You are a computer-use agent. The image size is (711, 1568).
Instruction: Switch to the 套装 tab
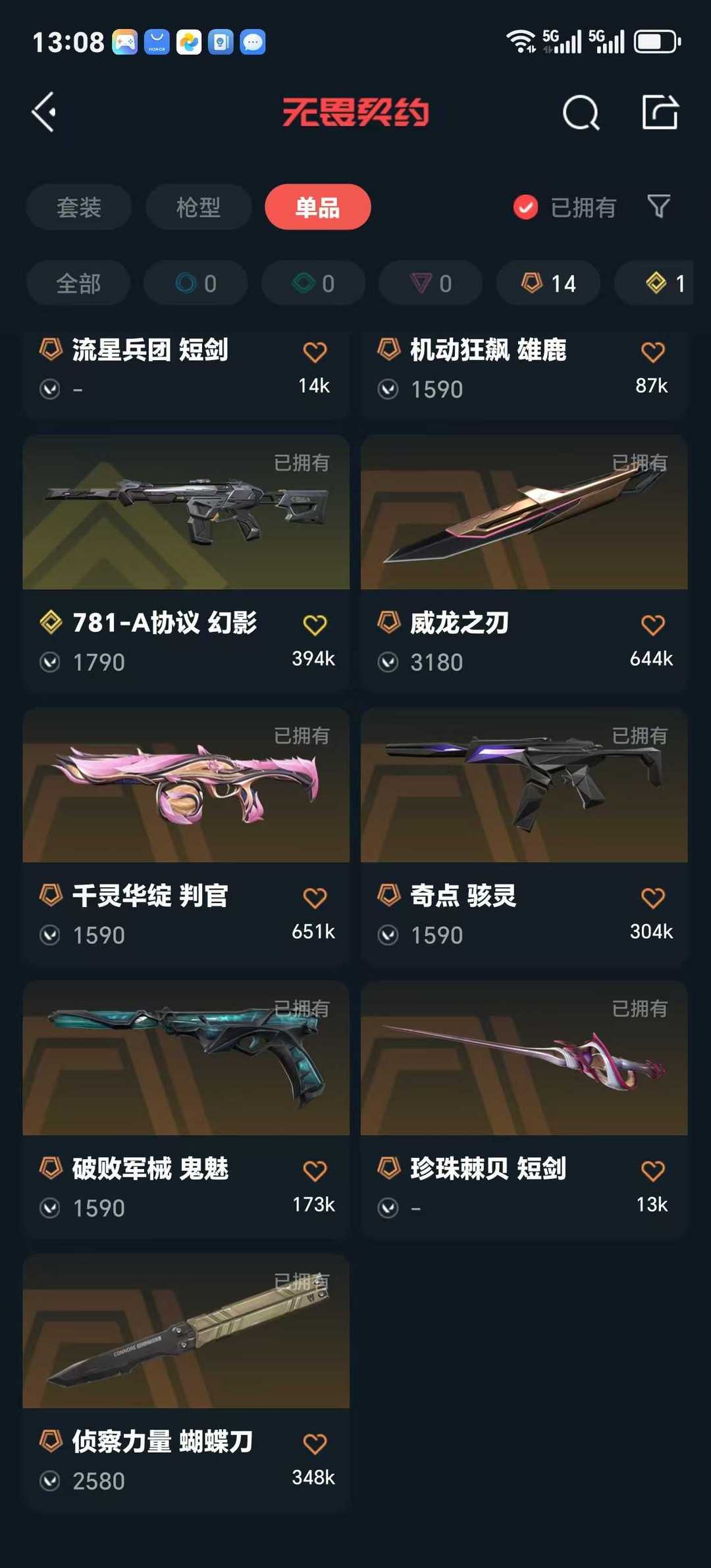tap(79, 207)
